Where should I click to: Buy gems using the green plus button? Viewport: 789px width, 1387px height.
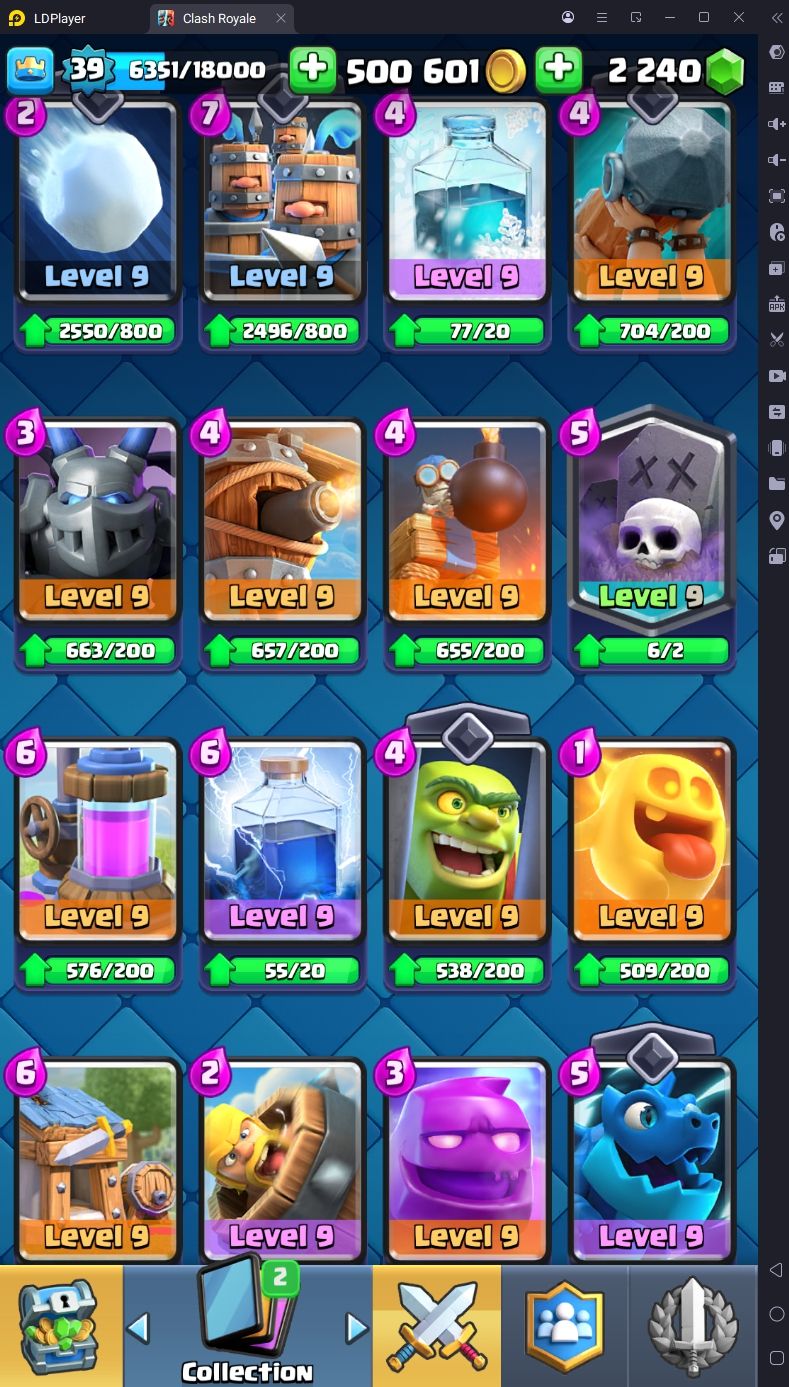point(559,69)
